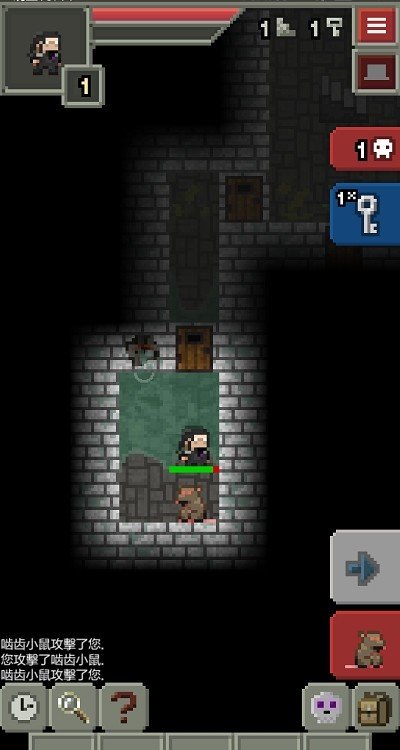400x750 pixels.
Task: Open the backpack inventory
Action: click(x=377, y=707)
